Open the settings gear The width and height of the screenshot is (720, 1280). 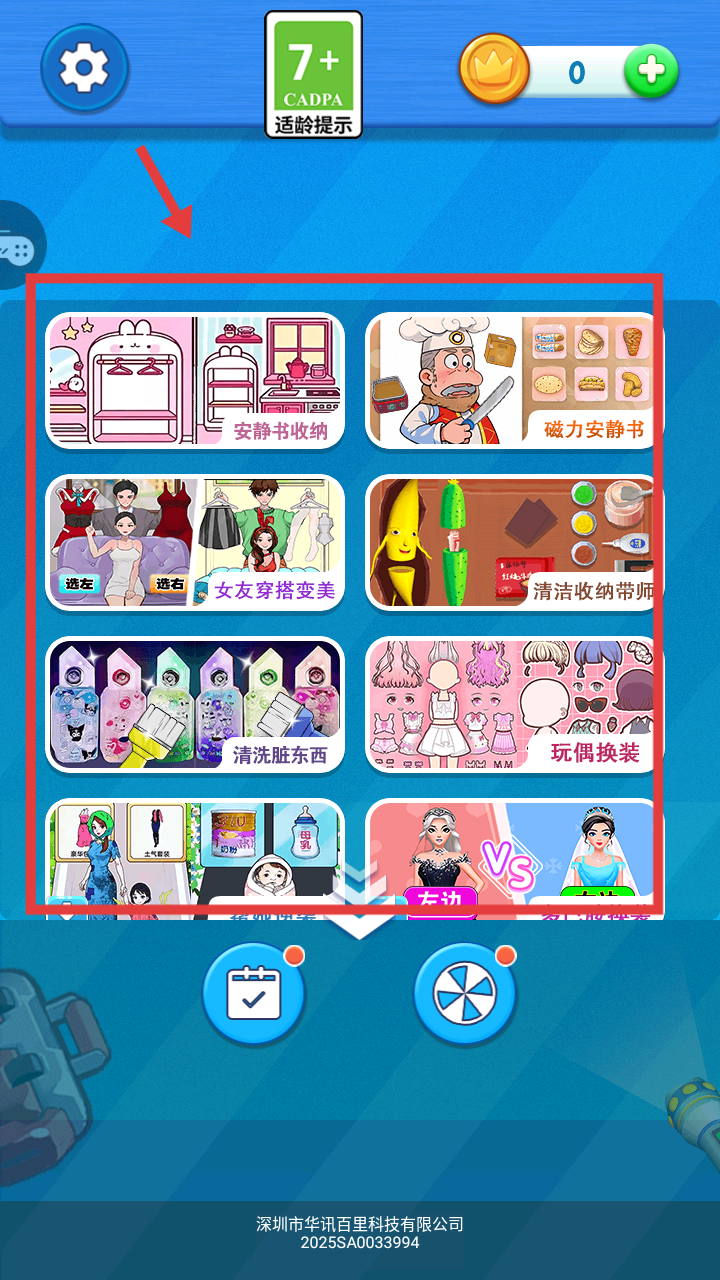coord(84,68)
